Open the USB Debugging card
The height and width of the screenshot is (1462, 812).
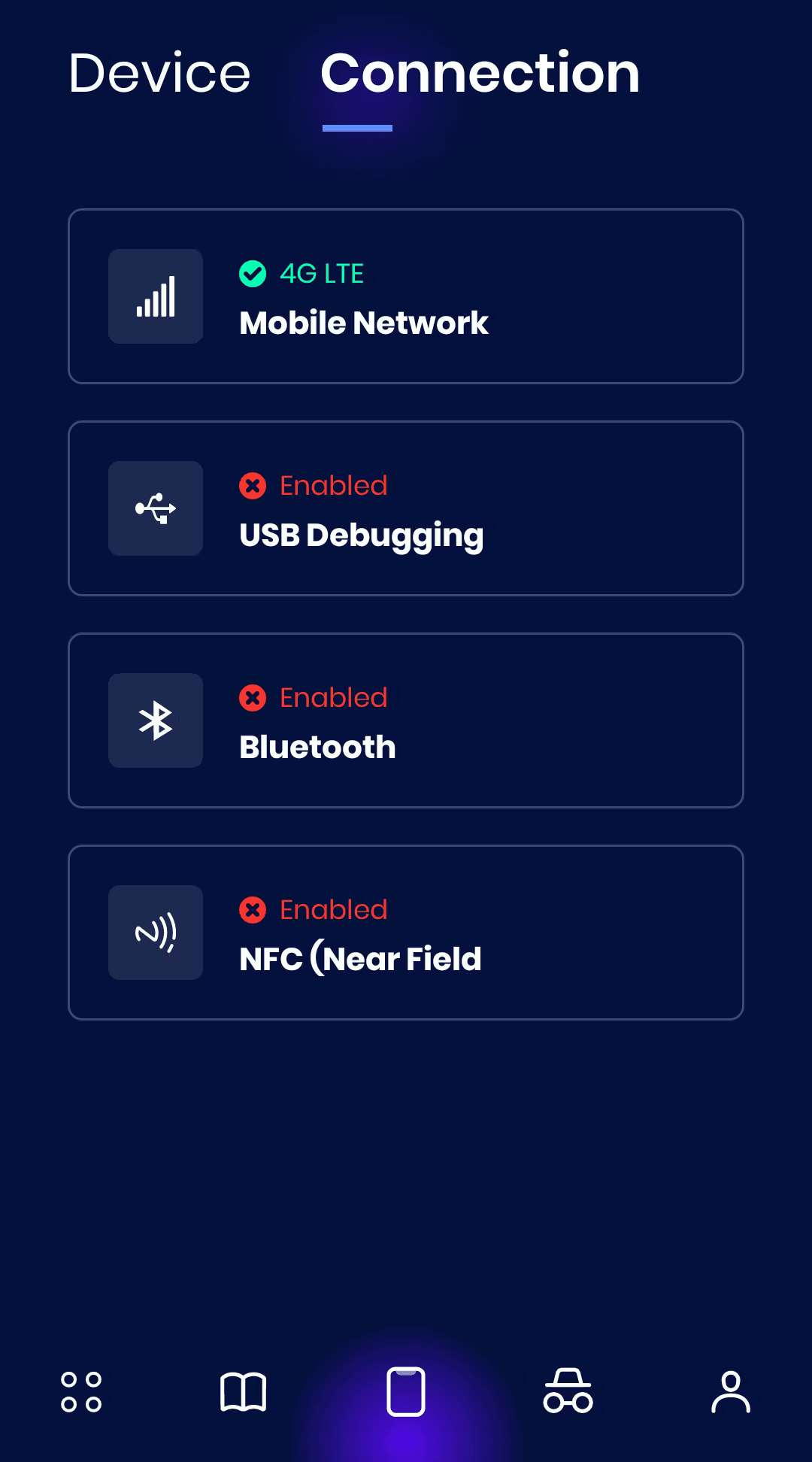click(406, 508)
